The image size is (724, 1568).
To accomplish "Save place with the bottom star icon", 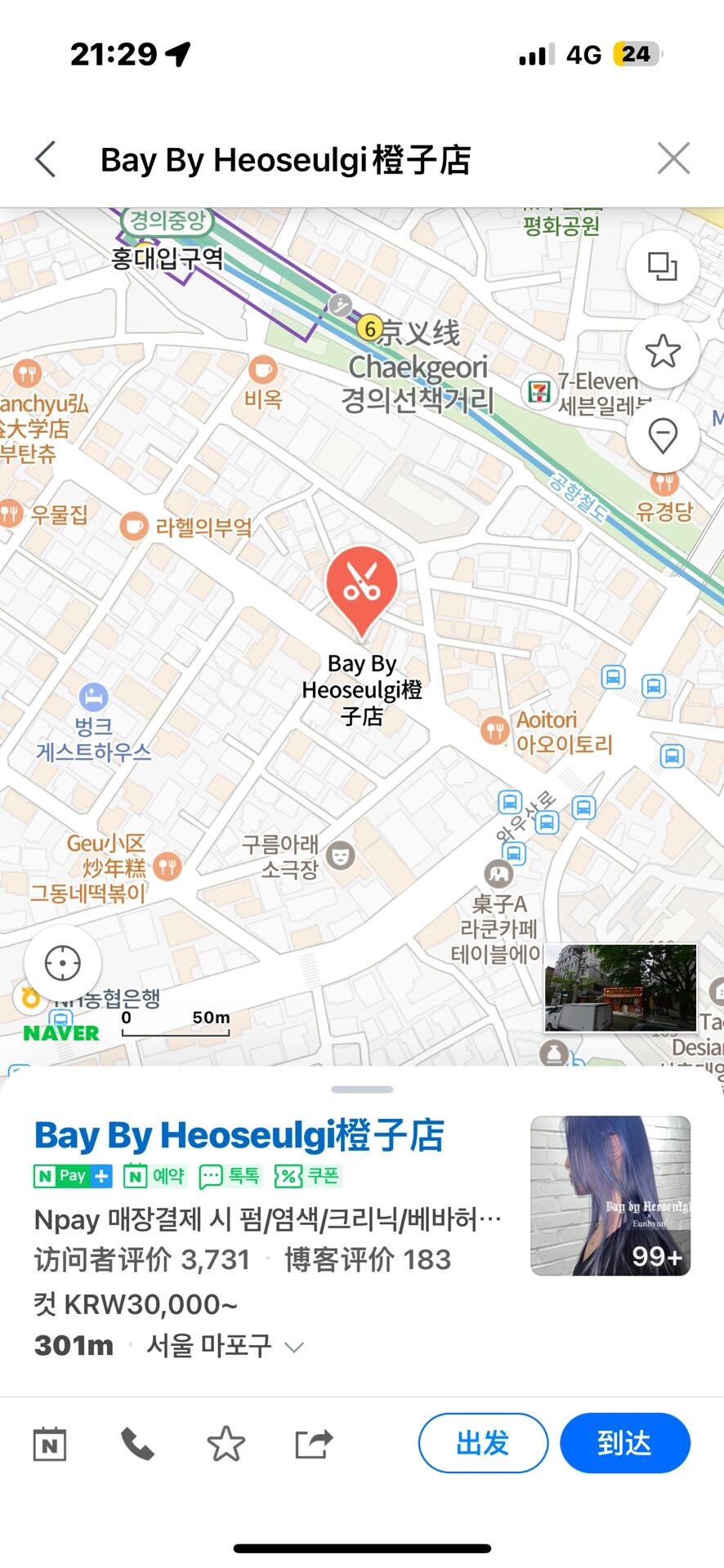I will (x=226, y=1444).
